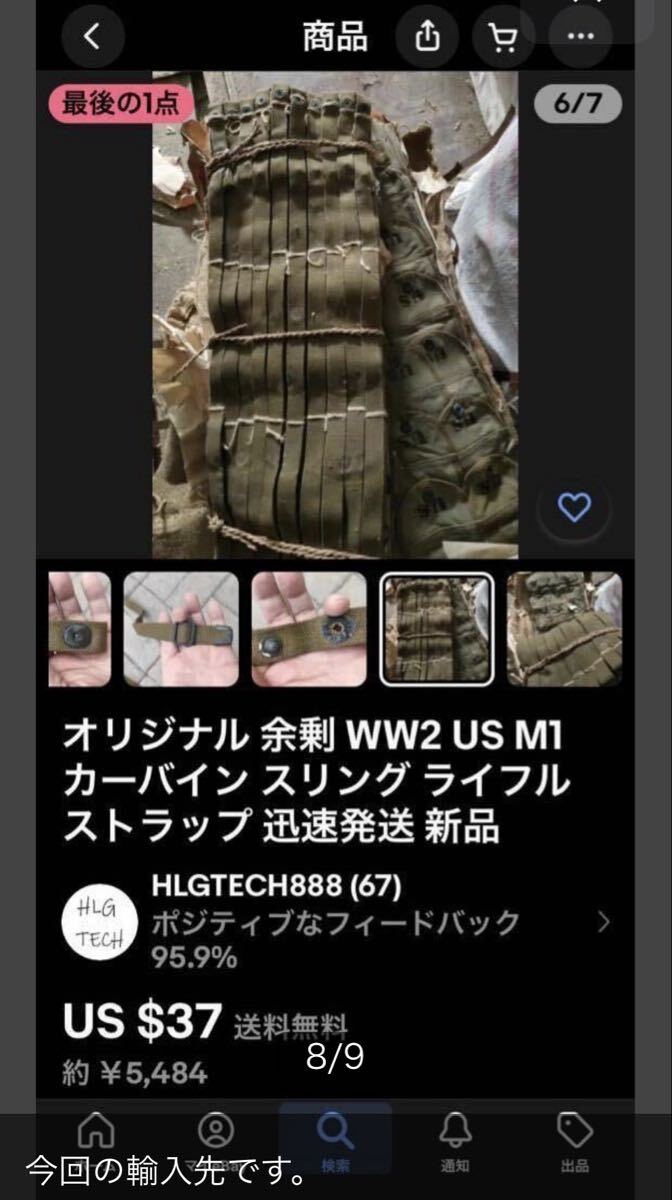The width and height of the screenshot is (672, 1200).
Task: Open seller HLGTECH888's profile
Action: click(x=335, y=921)
